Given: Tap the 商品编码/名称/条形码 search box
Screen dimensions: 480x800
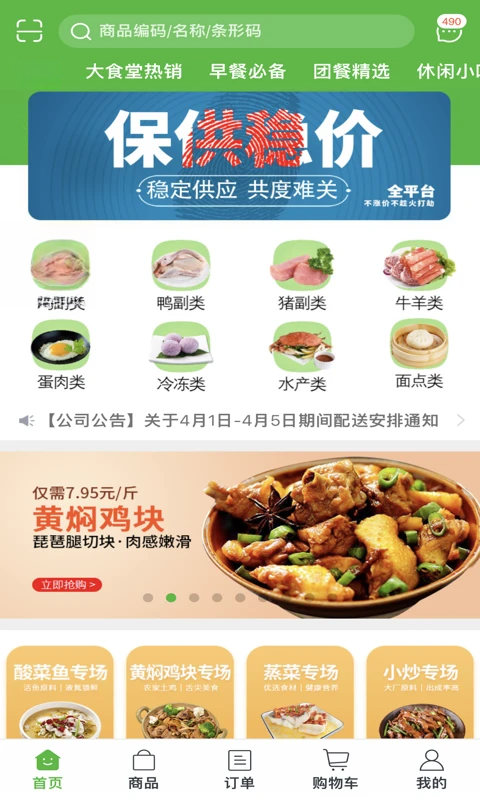Looking at the screenshot, I should tap(236, 31).
